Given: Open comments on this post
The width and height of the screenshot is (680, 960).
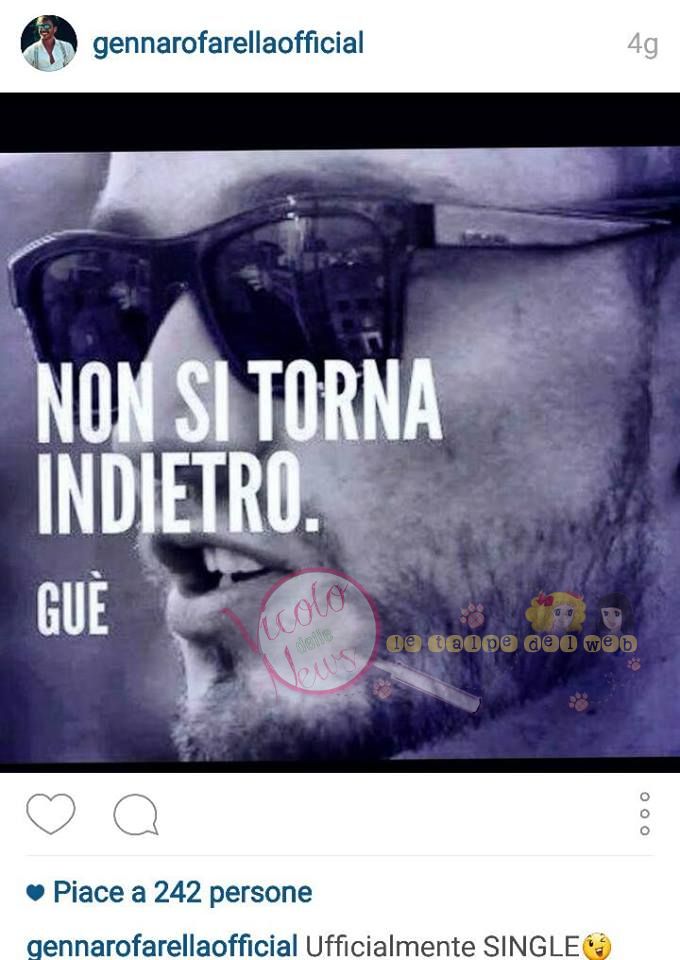Looking at the screenshot, I should [135, 815].
